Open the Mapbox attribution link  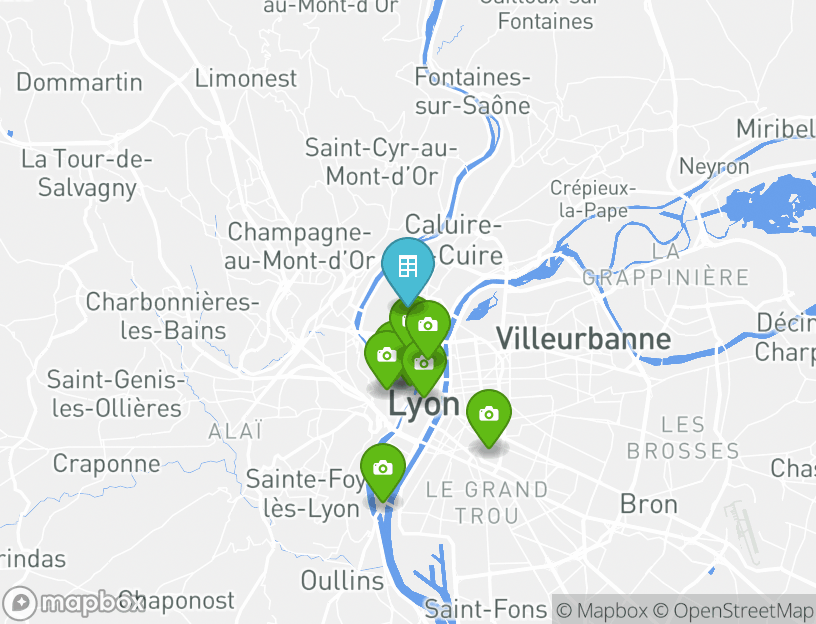pos(602,610)
